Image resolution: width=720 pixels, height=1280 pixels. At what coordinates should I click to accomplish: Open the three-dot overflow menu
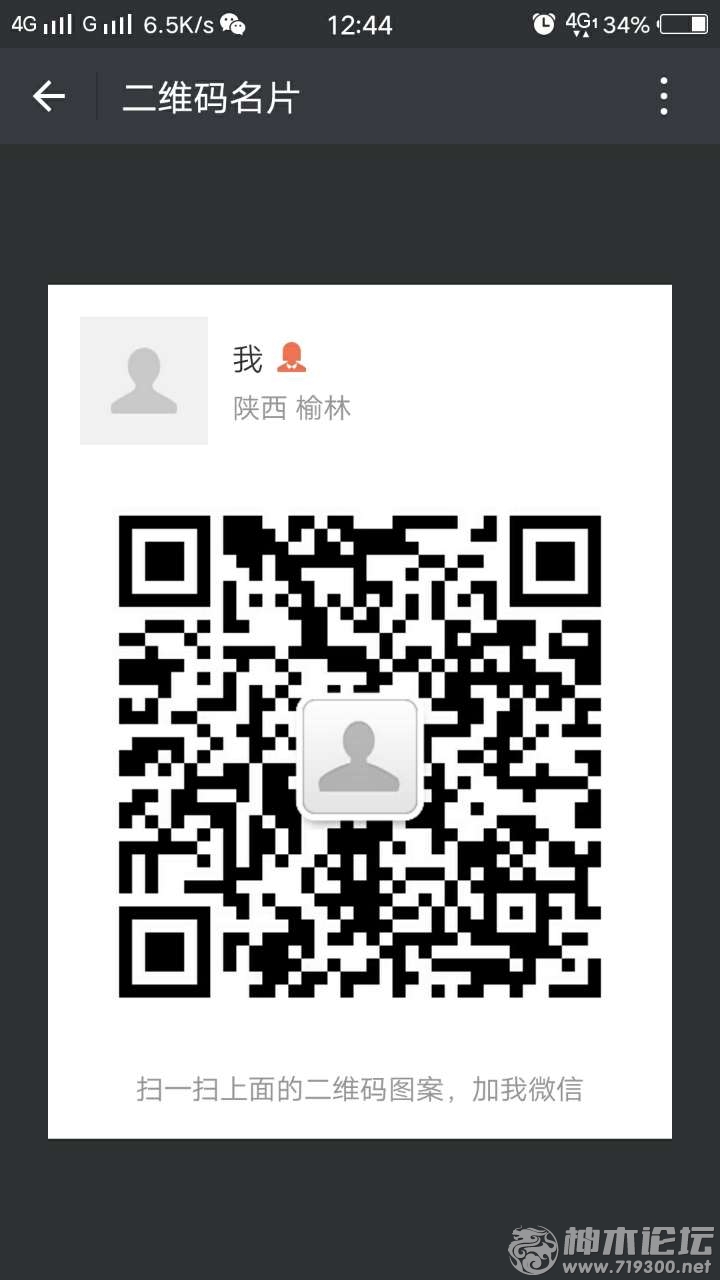[x=663, y=97]
